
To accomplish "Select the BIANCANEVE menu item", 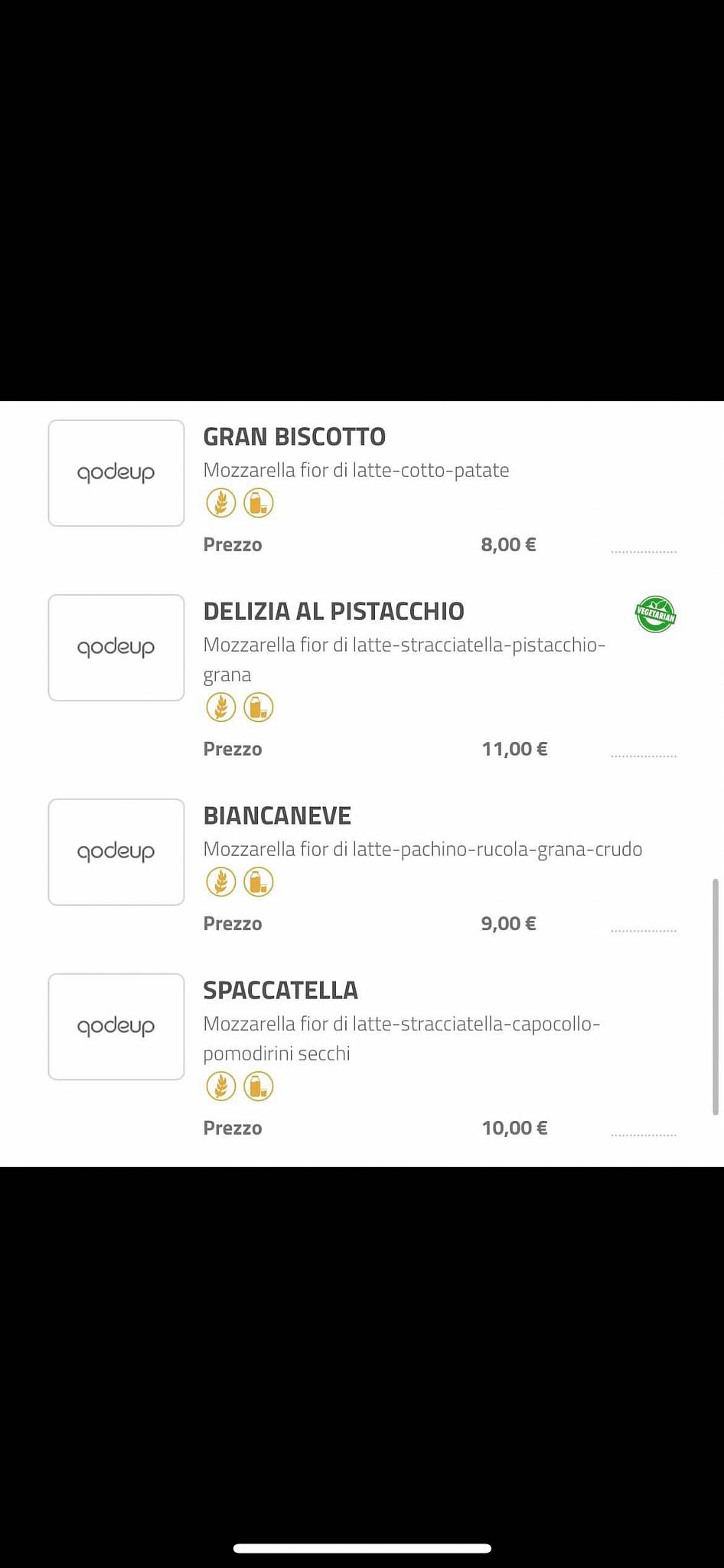I will coord(277,815).
